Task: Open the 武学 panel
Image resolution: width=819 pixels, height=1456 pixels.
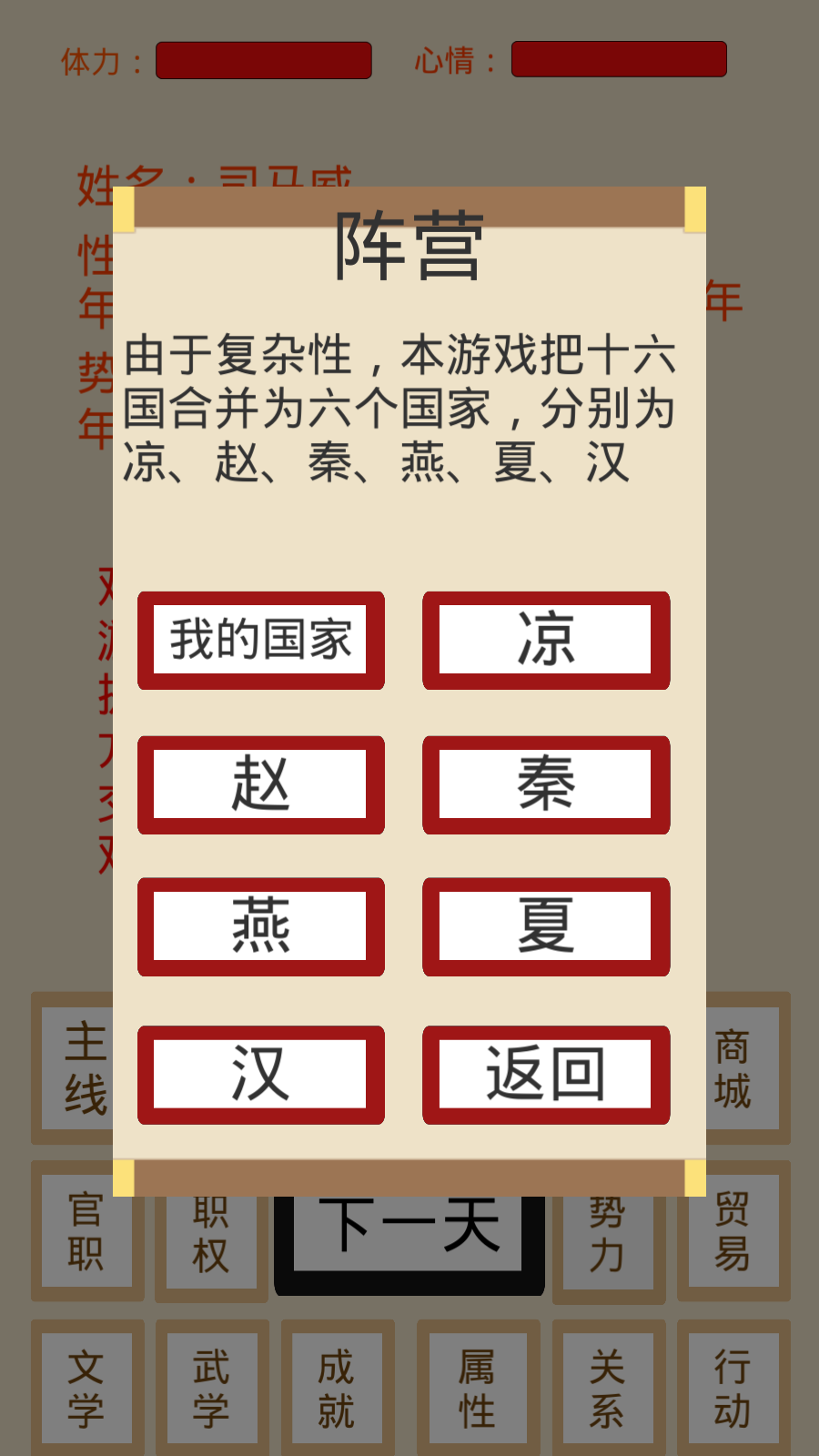Action: pos(209,1390)
